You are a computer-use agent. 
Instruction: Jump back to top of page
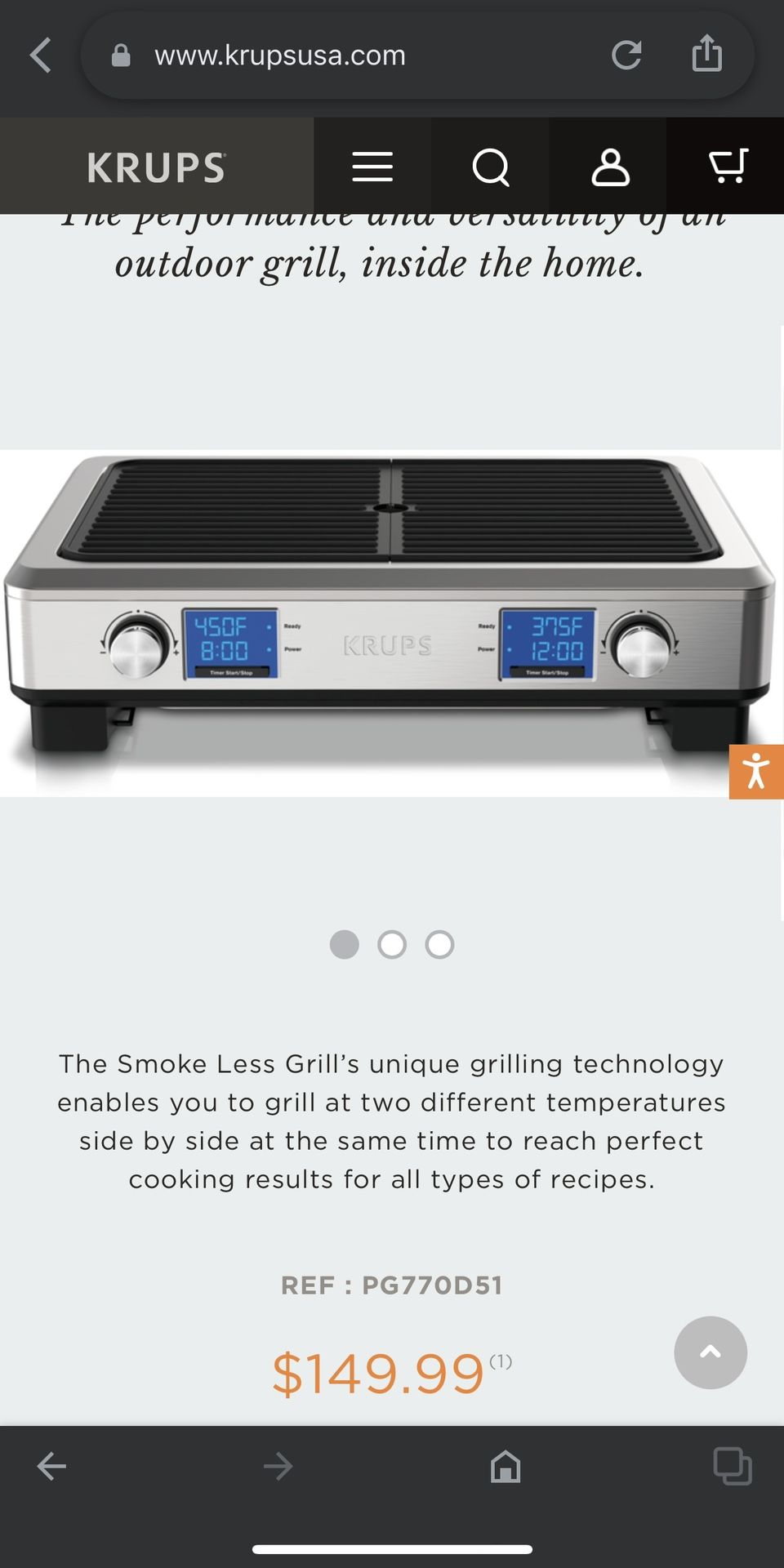pos(710,1352)
